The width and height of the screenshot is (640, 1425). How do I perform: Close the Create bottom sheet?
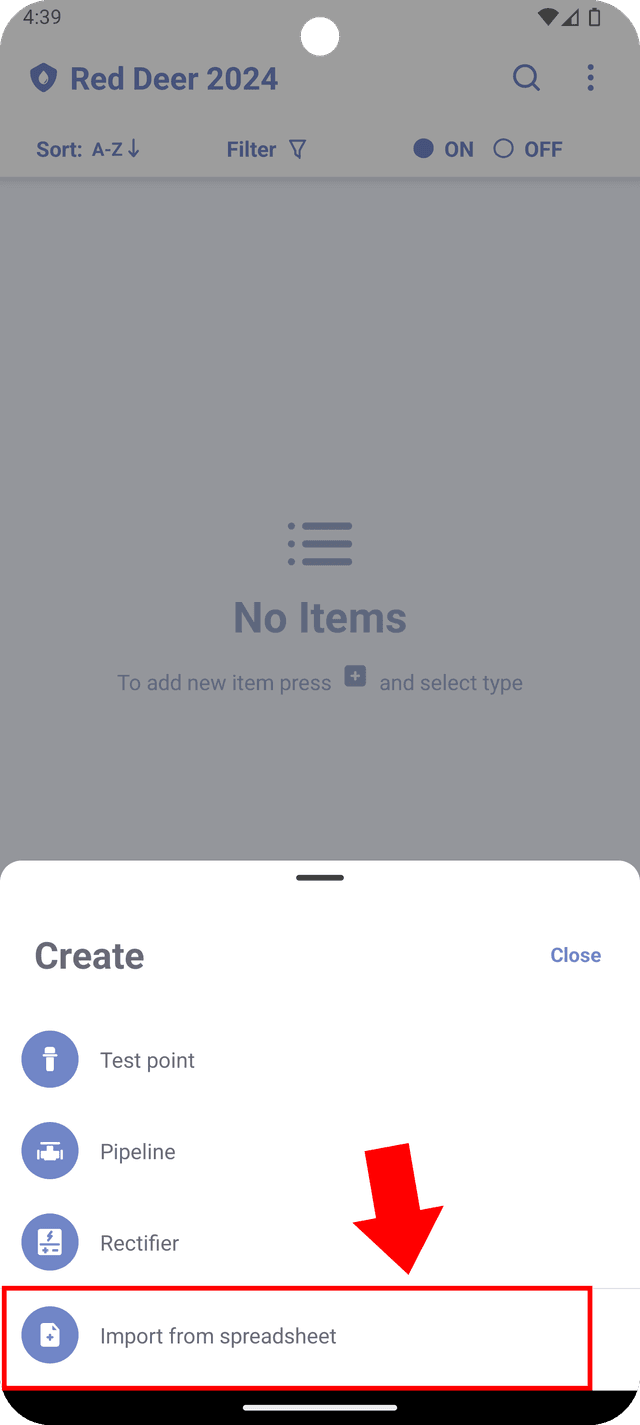click(575, 955)
